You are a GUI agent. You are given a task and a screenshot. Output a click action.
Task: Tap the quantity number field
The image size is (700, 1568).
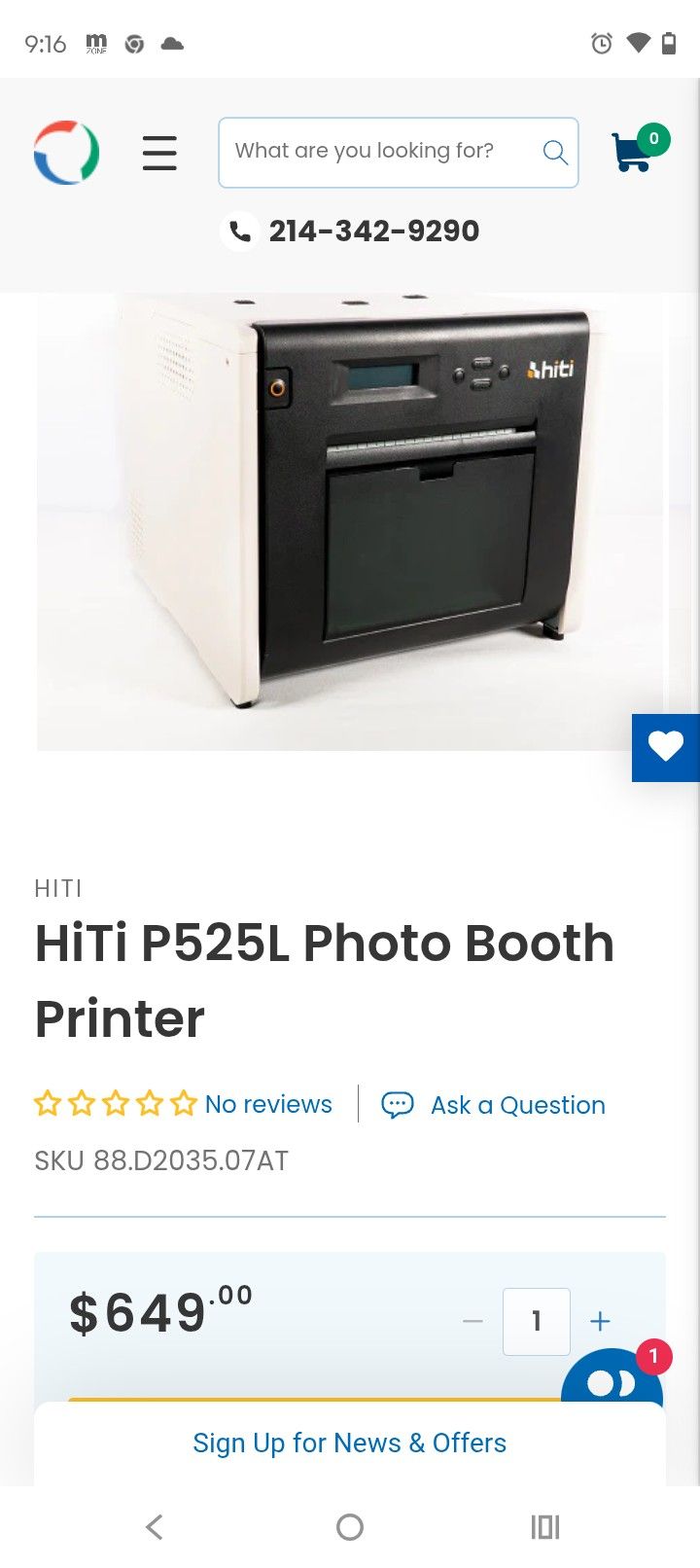[x=536, y=1321]
